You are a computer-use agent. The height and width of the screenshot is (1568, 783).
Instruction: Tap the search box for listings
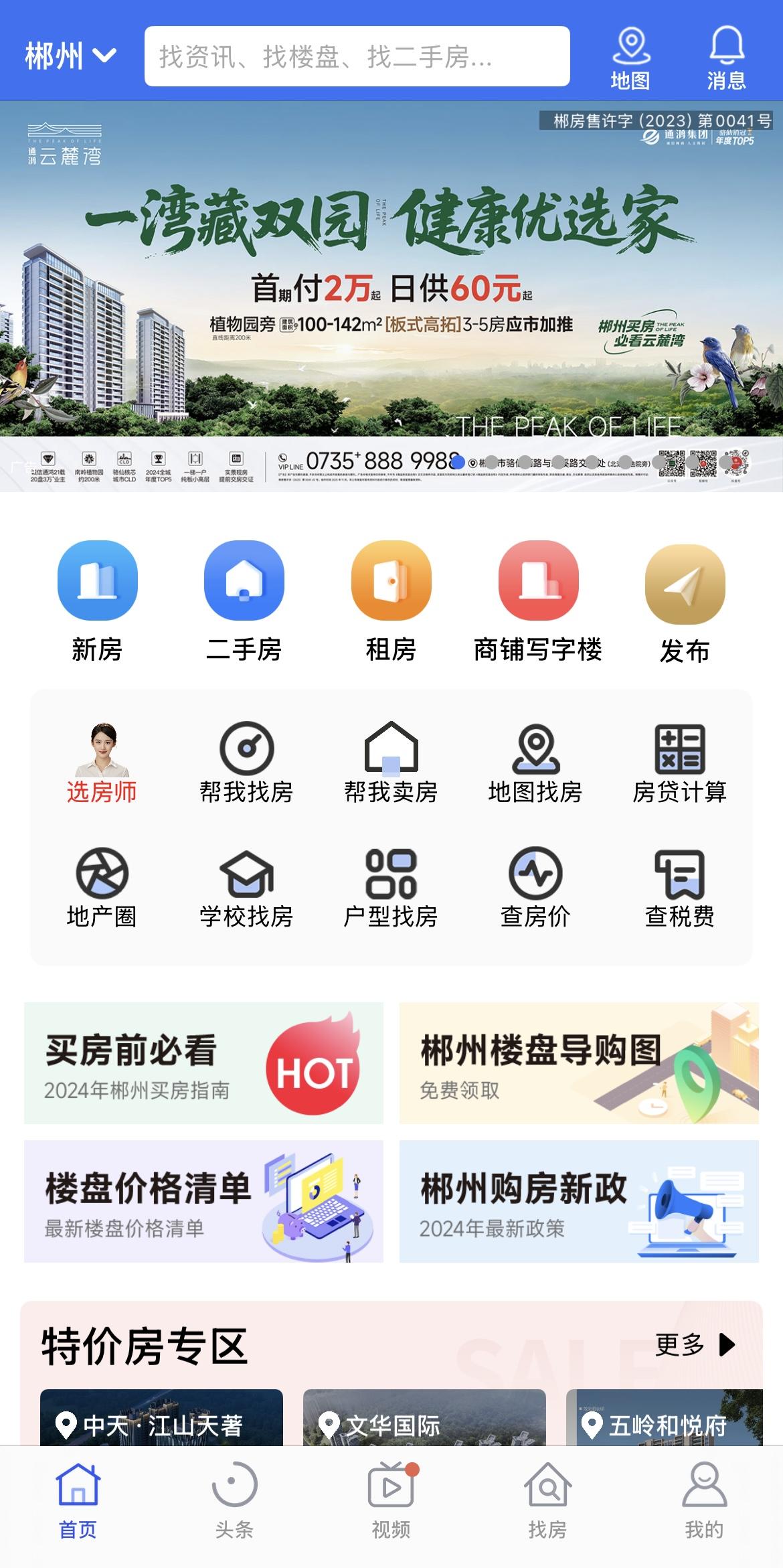click(x=357, y=56)
